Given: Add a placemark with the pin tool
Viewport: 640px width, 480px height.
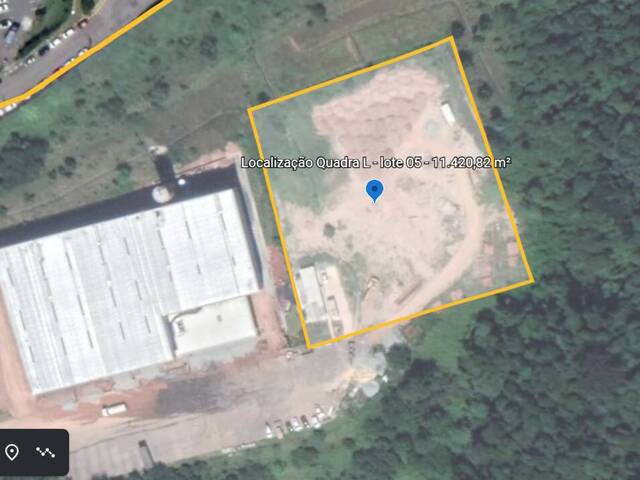Looking at the screenshot, I should pyautogui.click(x=13, y=452).
